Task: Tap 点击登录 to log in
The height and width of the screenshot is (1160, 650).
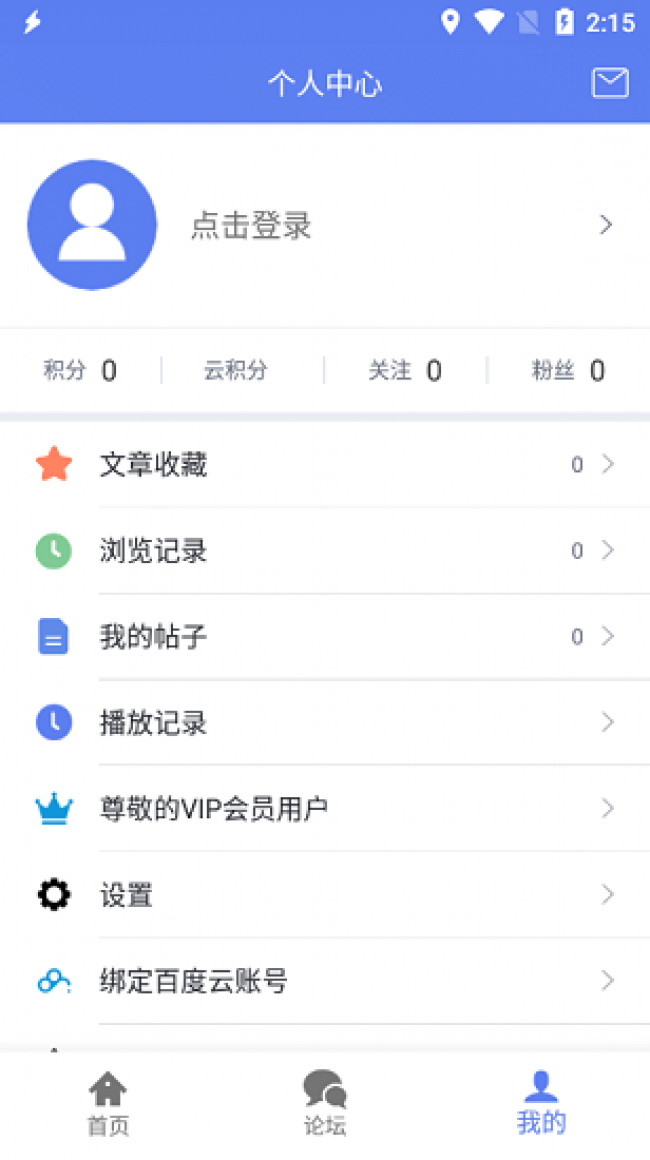Action: tap(251, 225)
